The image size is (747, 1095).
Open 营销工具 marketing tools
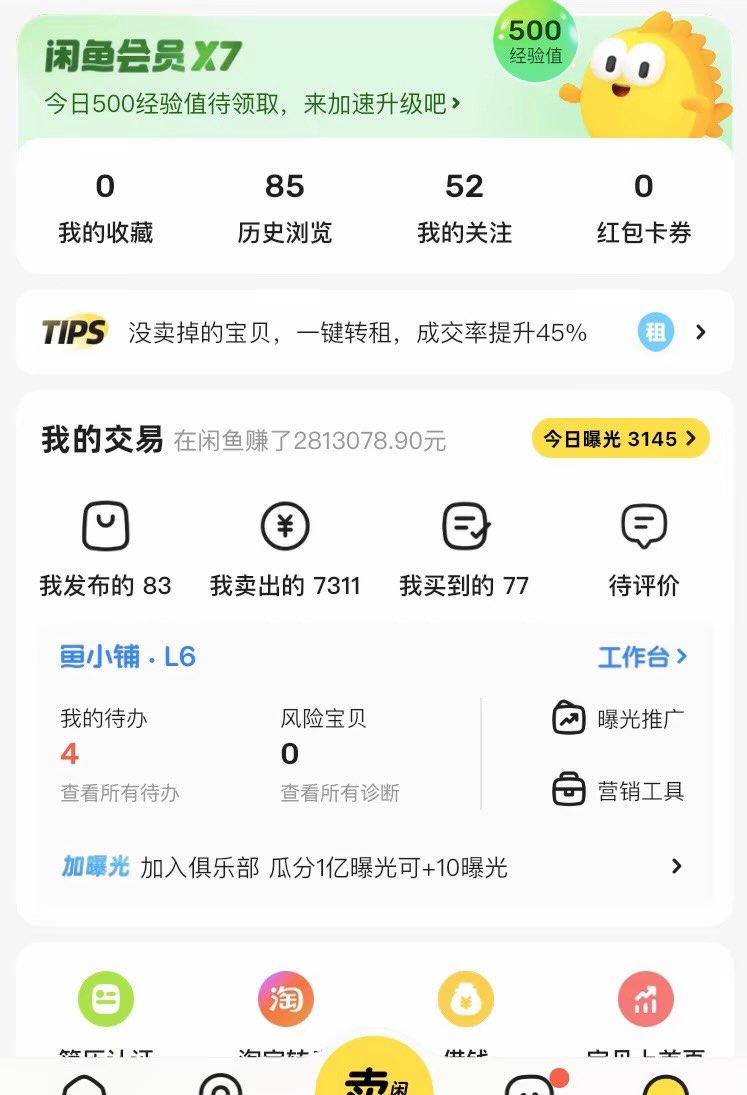[x=618, y=791]
